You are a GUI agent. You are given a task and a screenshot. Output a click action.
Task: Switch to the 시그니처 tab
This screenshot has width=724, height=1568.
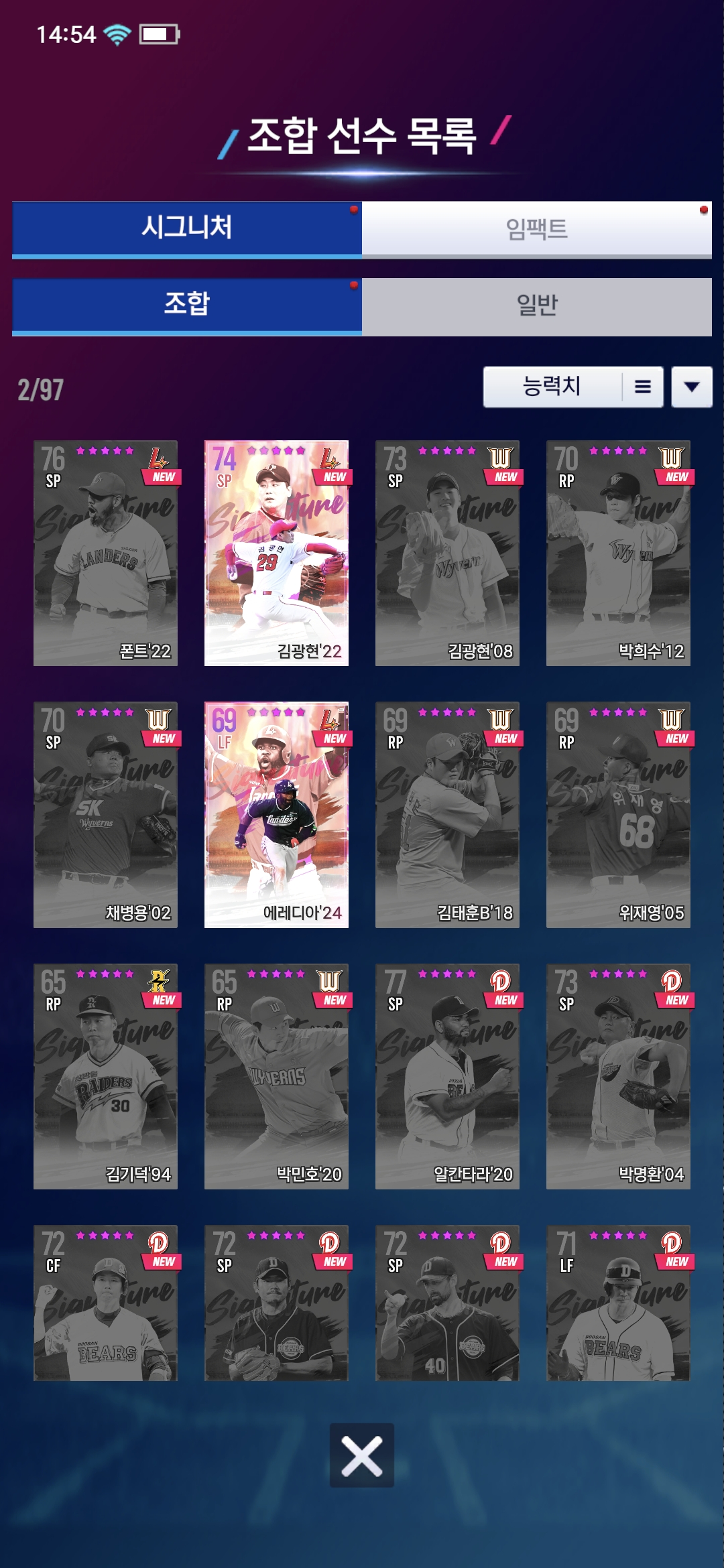pyautogui.click(x=186, y=228)
